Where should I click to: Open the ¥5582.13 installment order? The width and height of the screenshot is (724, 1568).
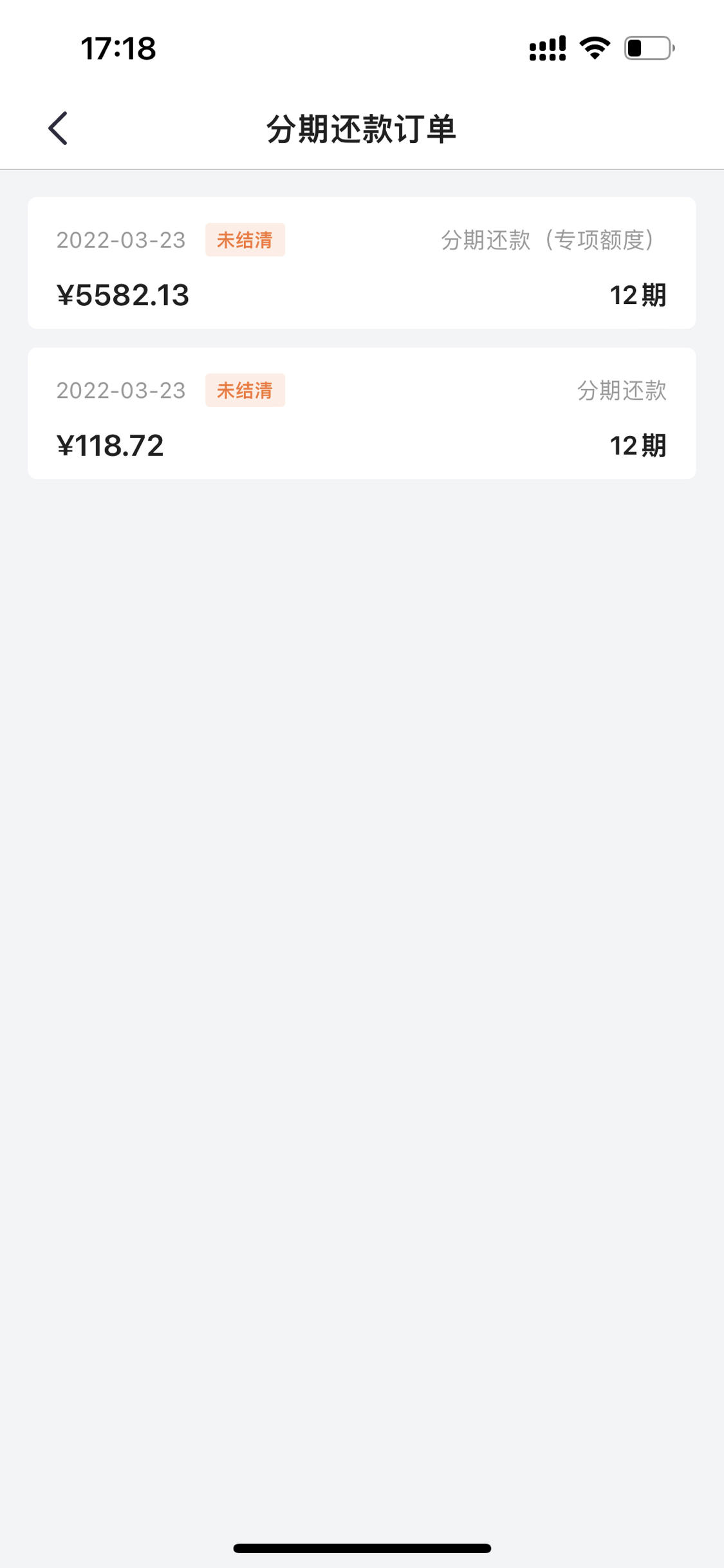(362, 263)
